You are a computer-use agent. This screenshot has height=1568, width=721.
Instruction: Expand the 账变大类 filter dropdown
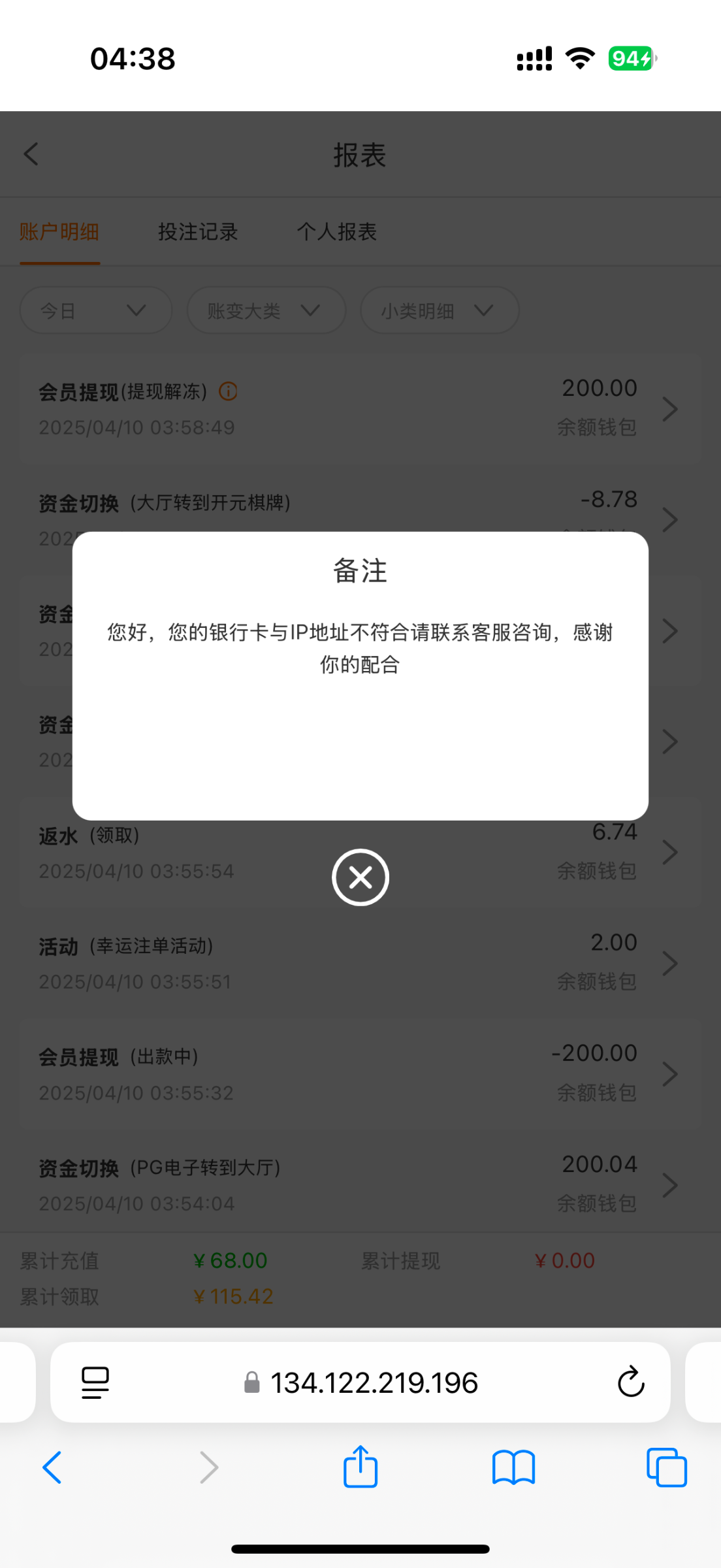pos(266,310)
